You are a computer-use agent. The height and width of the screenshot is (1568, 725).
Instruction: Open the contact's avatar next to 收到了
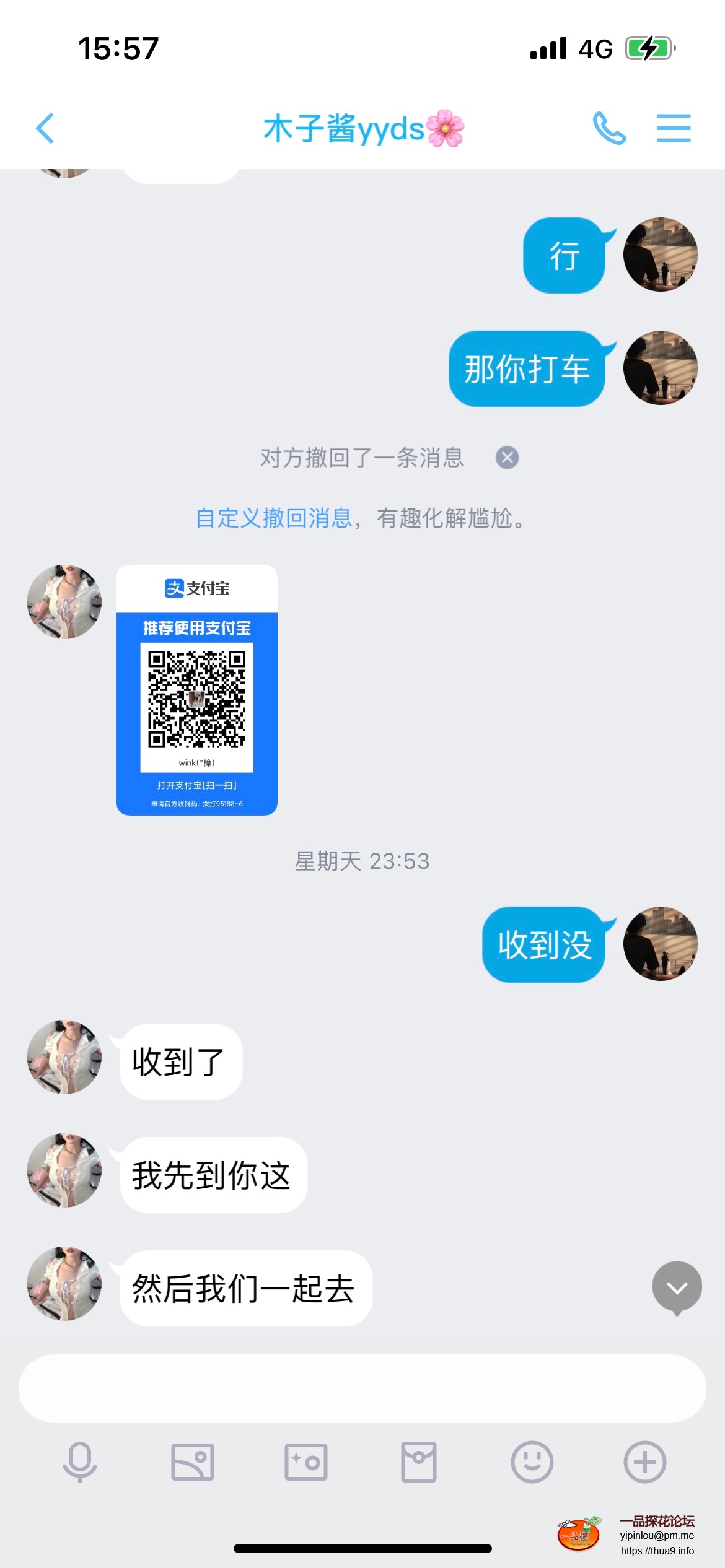[64, 1058]
